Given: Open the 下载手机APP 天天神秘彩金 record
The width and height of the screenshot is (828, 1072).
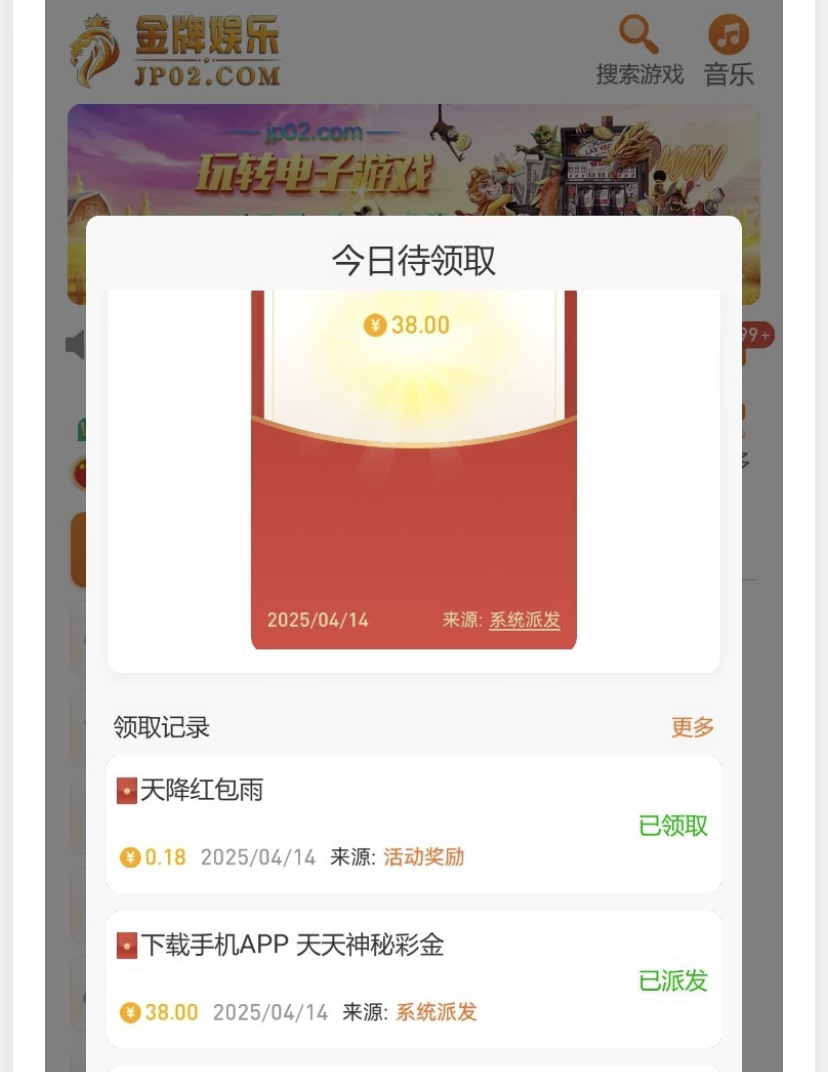Looking at the screenshot, I should 413,978.
